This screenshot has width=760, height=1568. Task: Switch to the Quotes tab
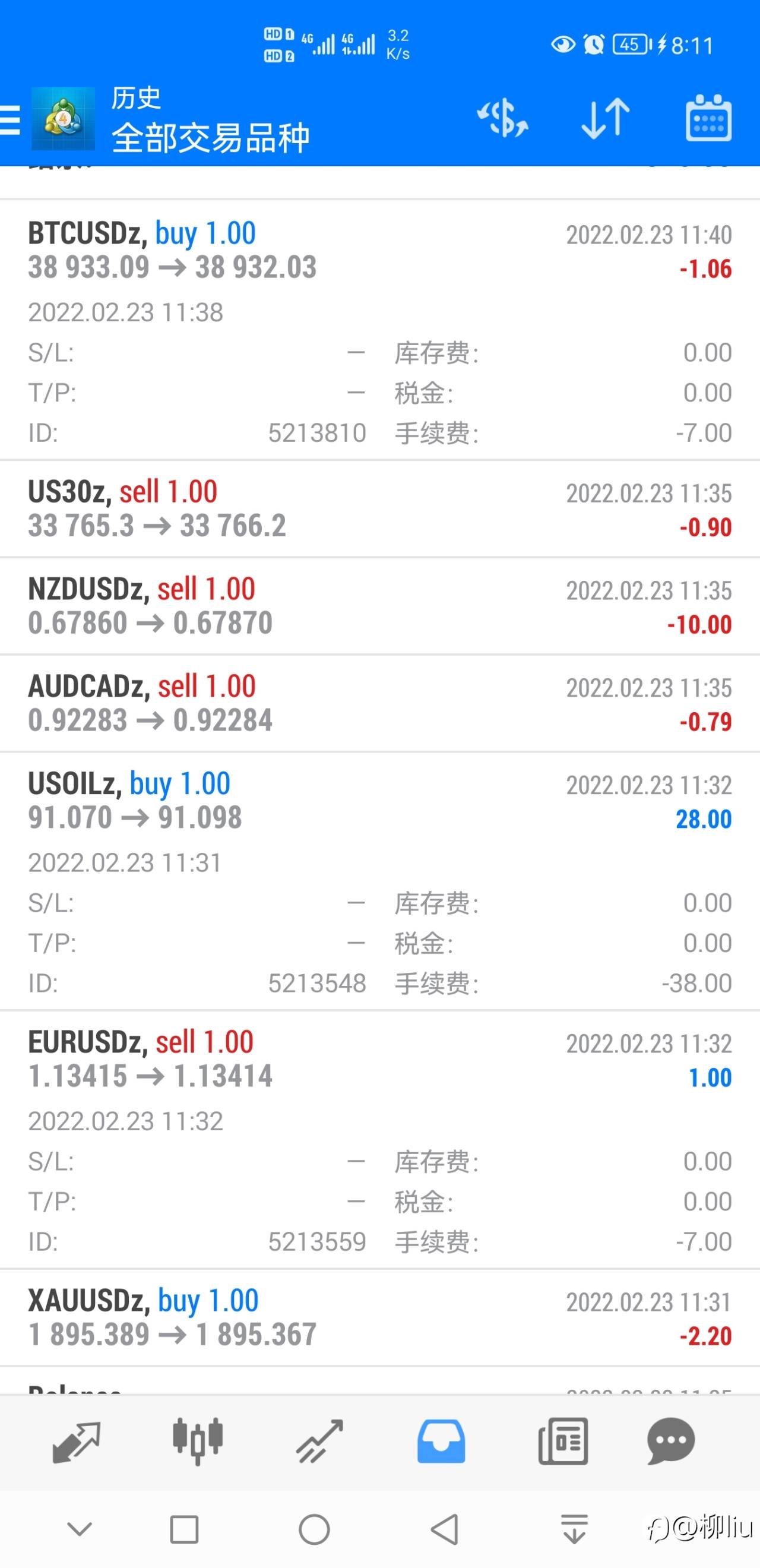(x=77, y=1441)
